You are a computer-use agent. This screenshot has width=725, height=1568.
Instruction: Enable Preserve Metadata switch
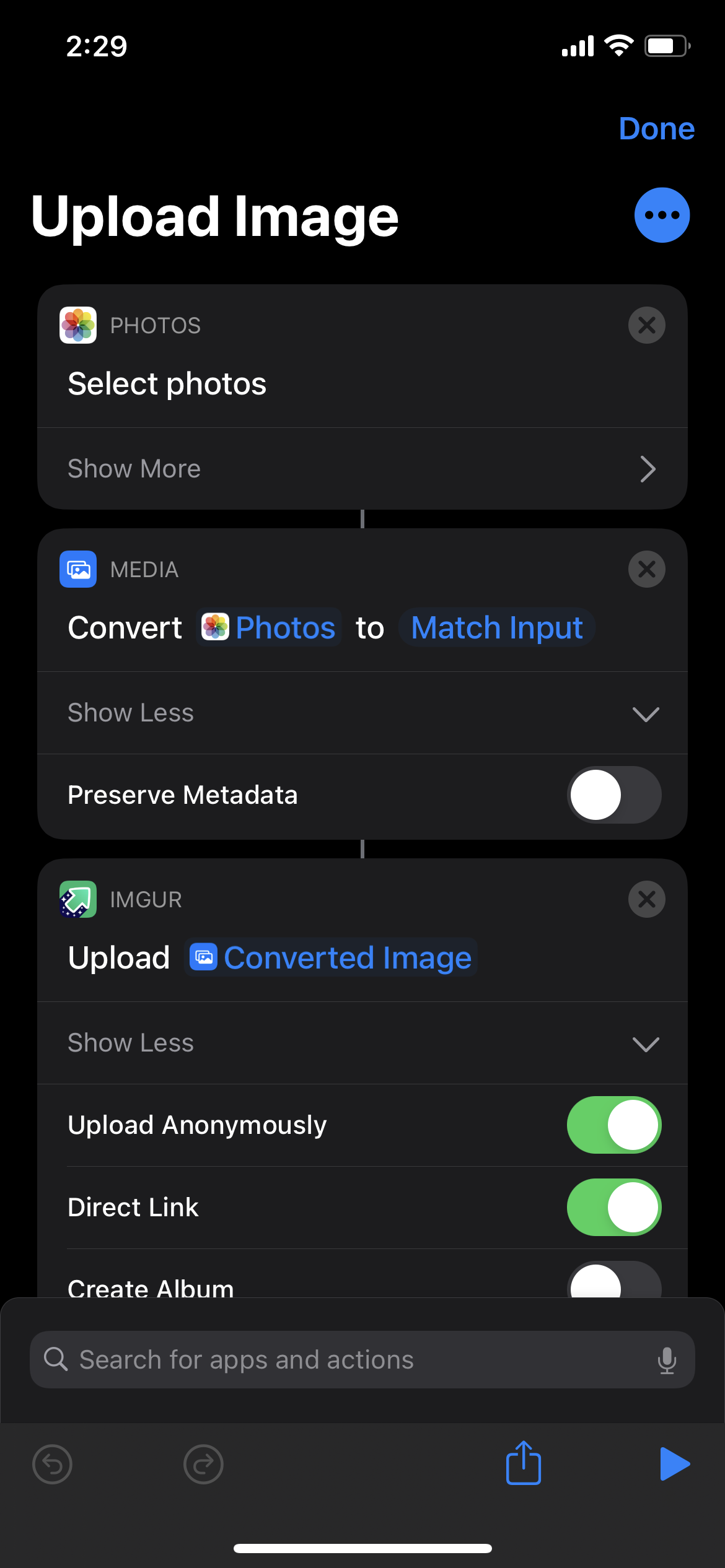(614, 795)
